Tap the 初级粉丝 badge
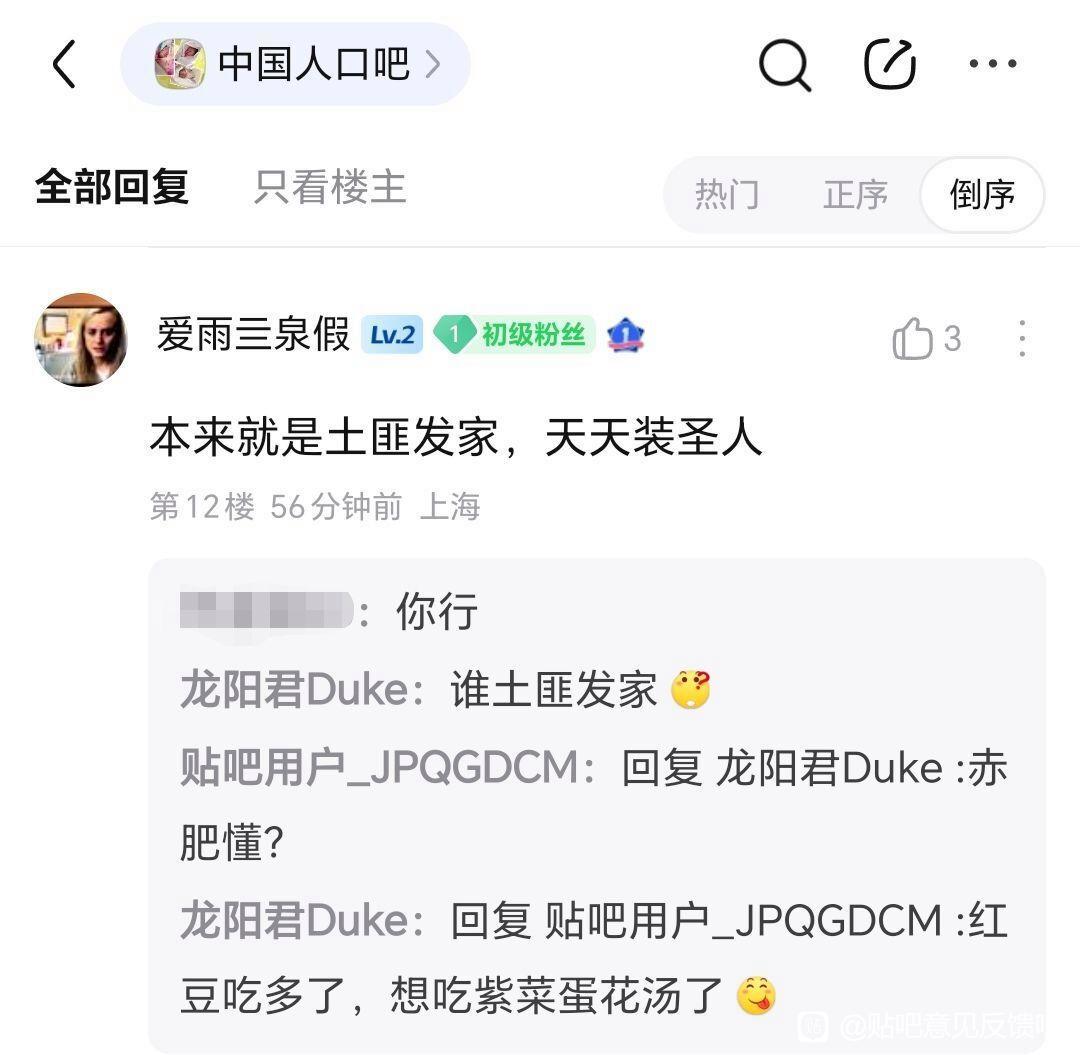This screenshot has height=1055, width=1080. click(x=516, y=336)
